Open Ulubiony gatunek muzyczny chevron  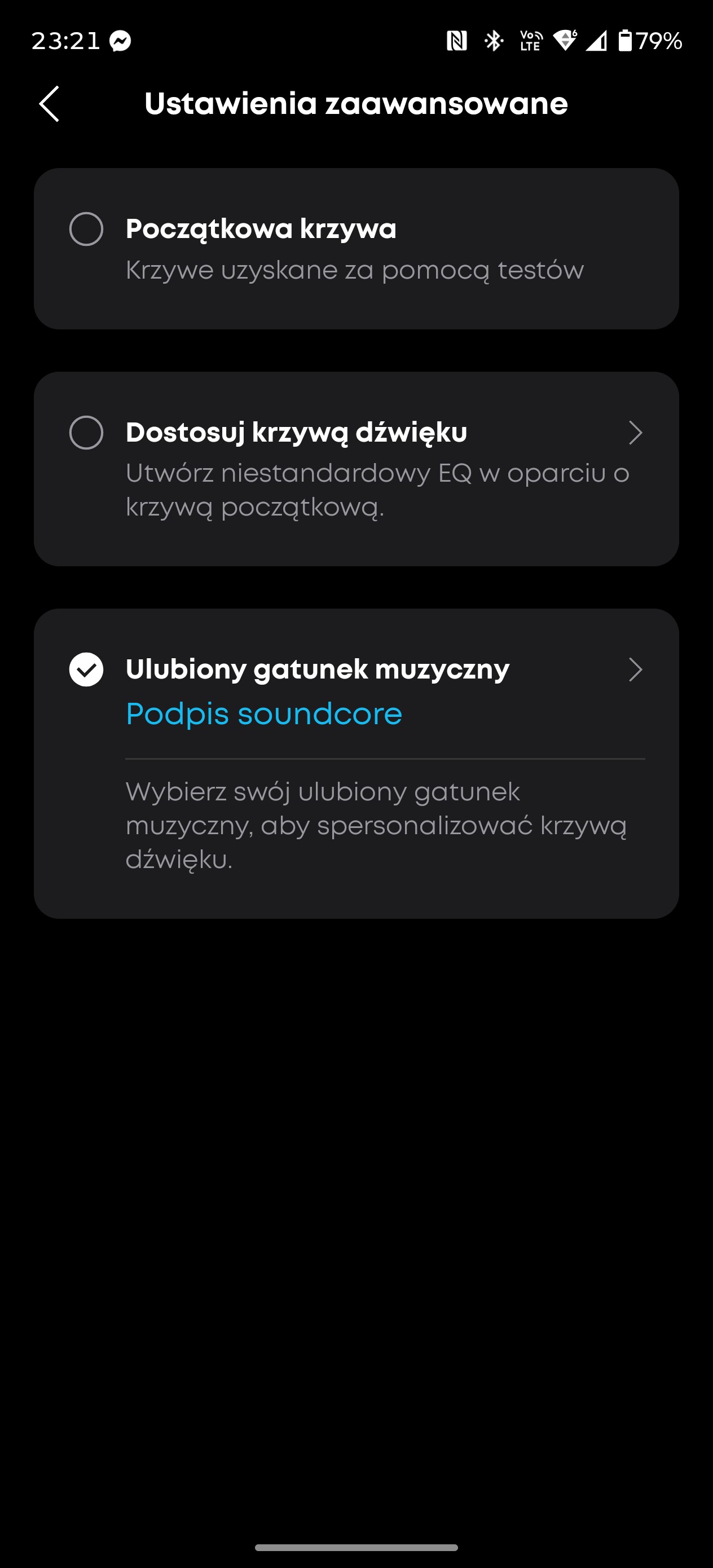pyautogui.click(x=635, y=670)
